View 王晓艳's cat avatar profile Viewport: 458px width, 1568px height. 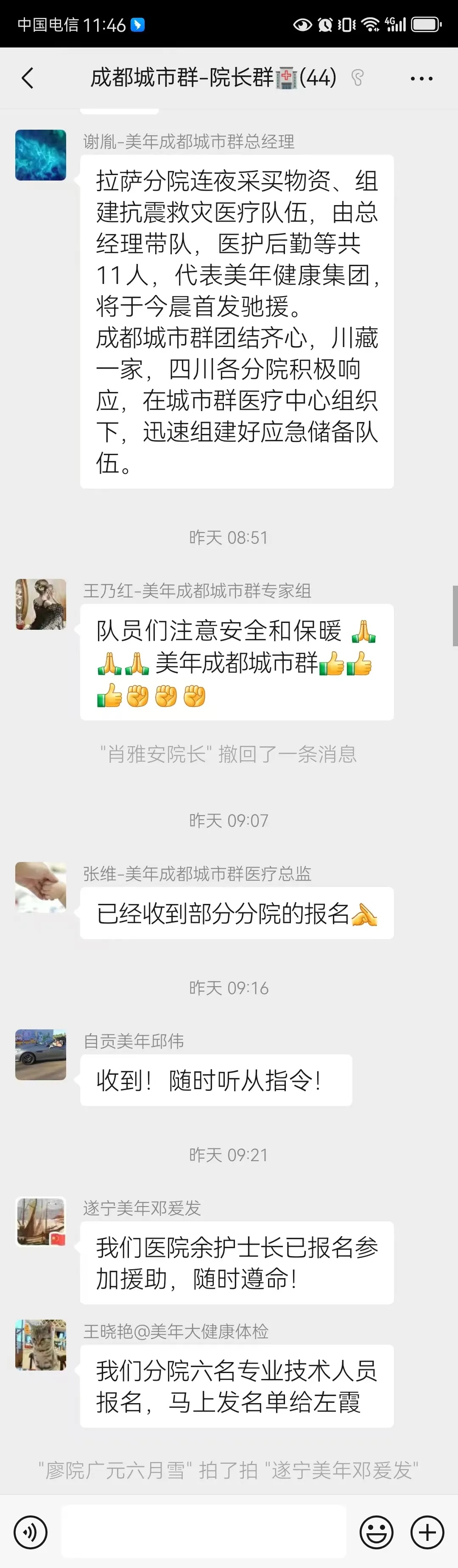click(41, 1345)
